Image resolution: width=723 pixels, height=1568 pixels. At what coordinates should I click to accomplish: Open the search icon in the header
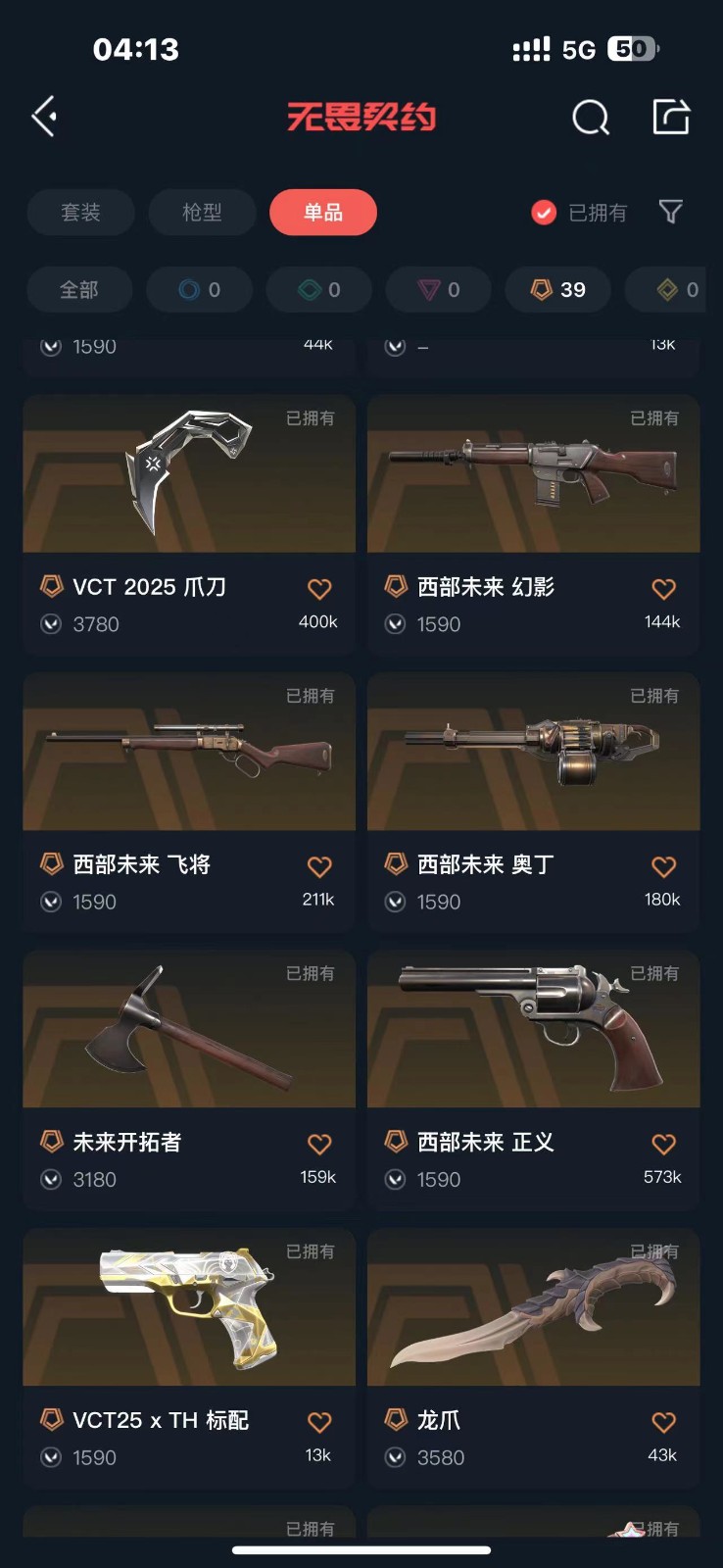click(590, 118)
